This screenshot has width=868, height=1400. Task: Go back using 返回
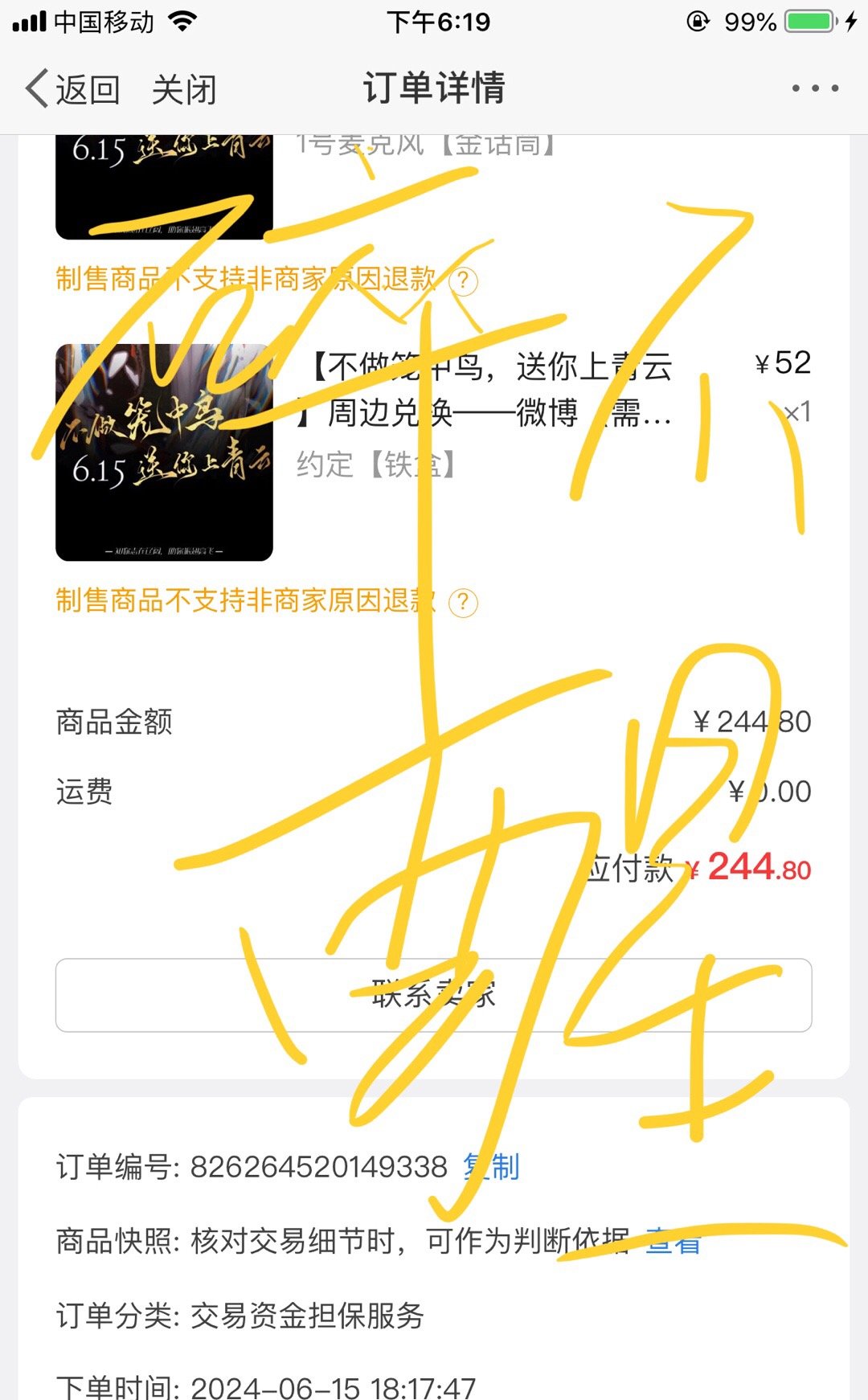tap(72, 89)
